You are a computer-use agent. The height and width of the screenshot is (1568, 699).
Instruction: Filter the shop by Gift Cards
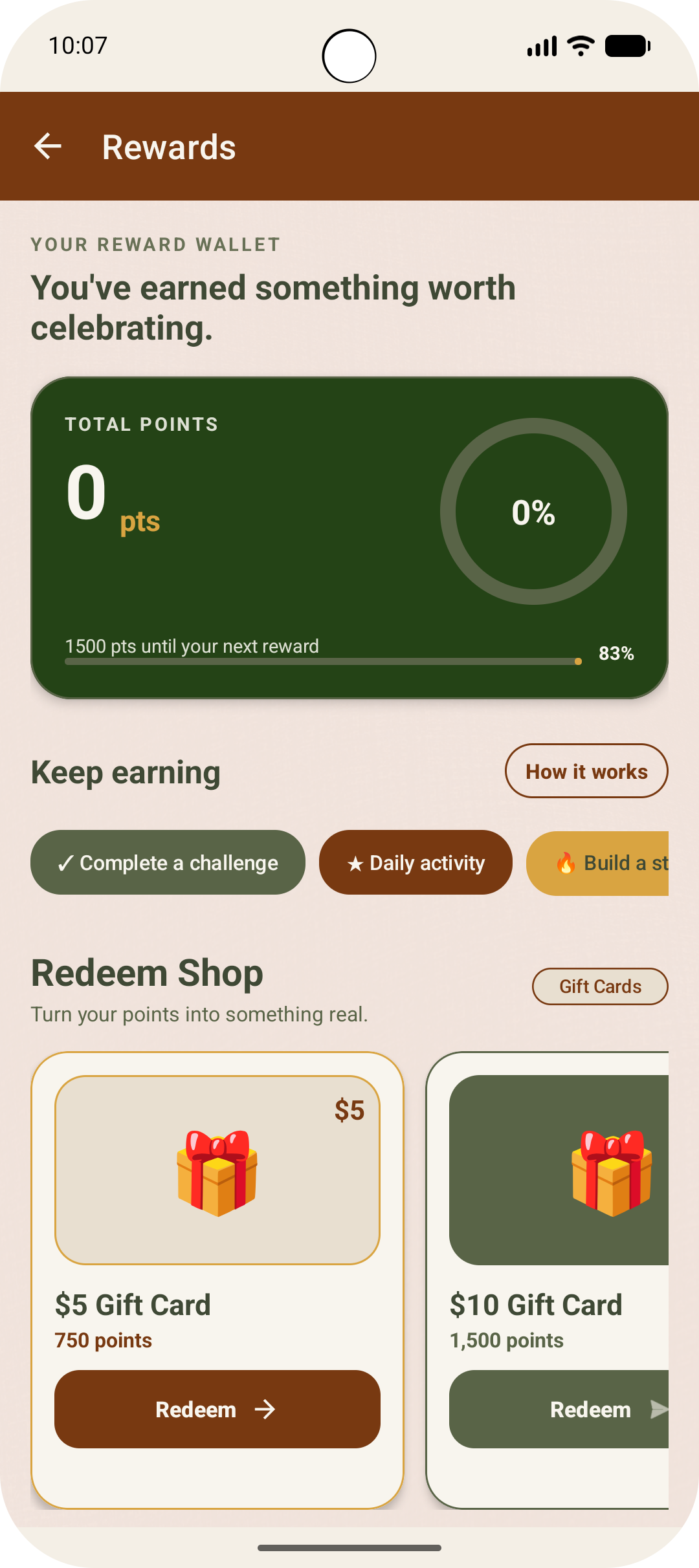(x=600, y=986)
